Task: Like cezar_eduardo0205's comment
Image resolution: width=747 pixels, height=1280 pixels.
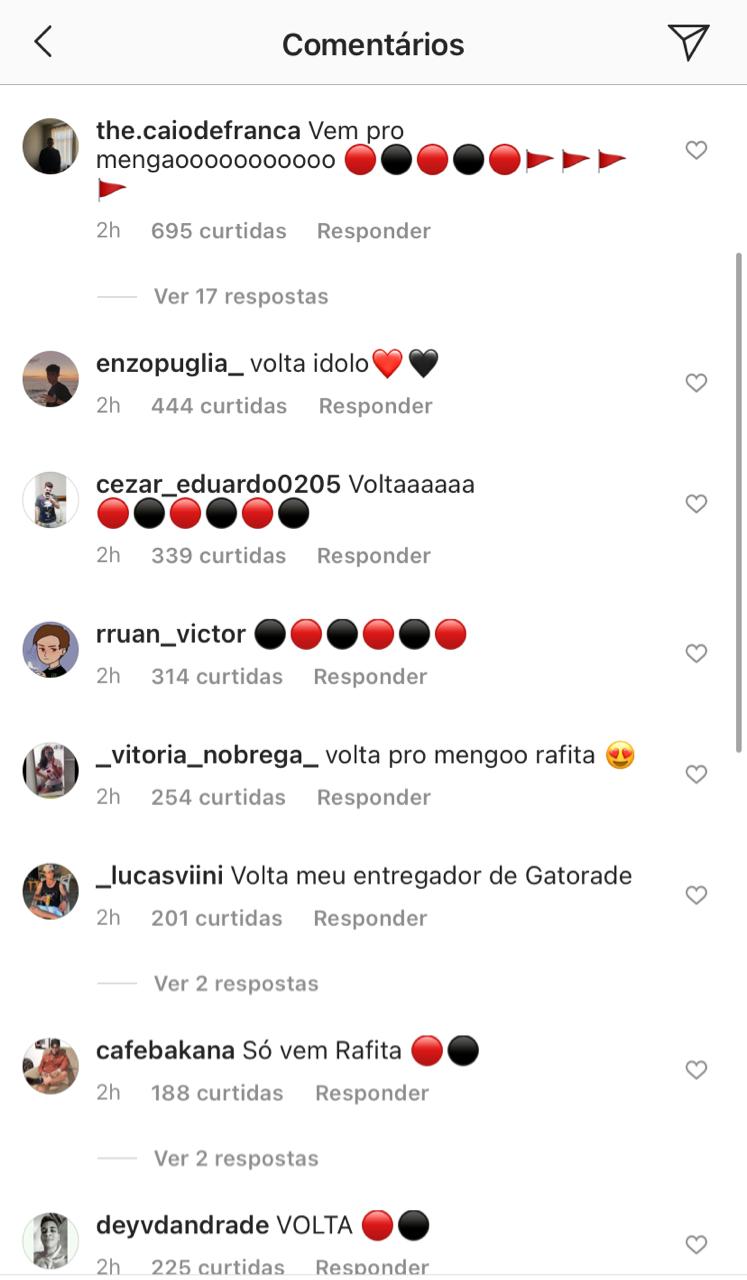Action: click(x=696, y=504)
